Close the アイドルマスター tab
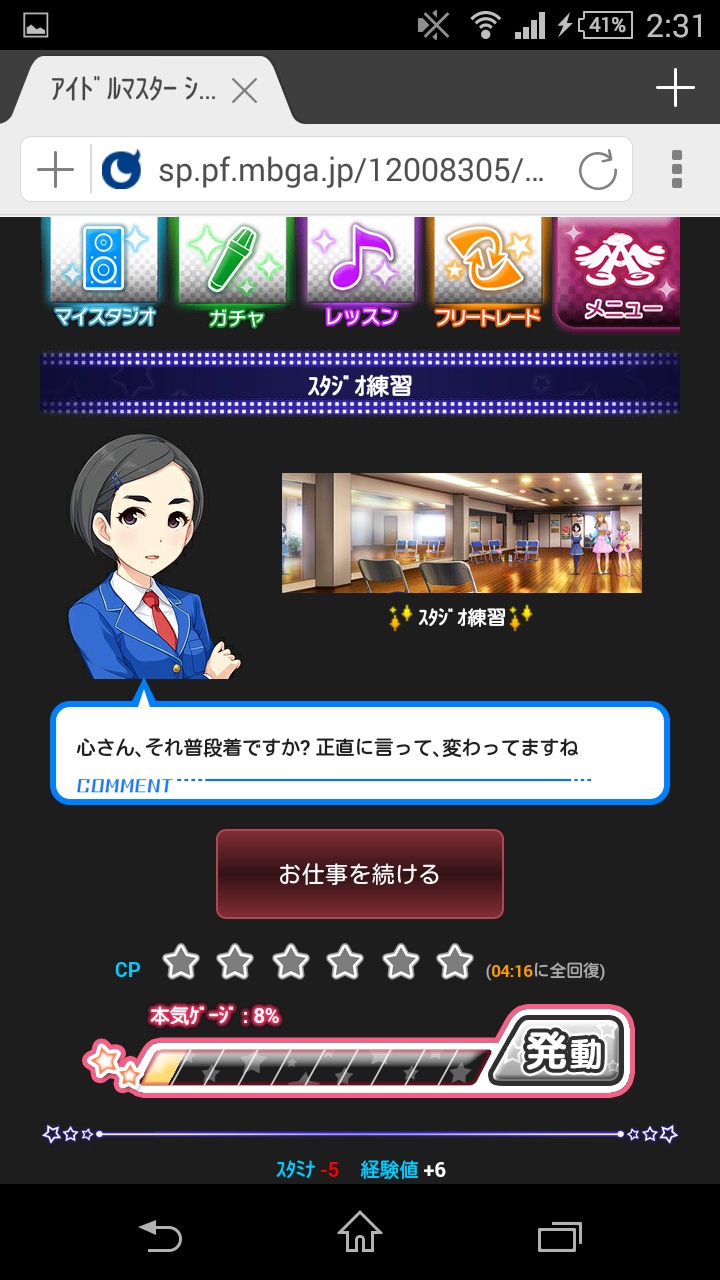The height and width of the screenshot is (1280, 720). coord(244,91)
